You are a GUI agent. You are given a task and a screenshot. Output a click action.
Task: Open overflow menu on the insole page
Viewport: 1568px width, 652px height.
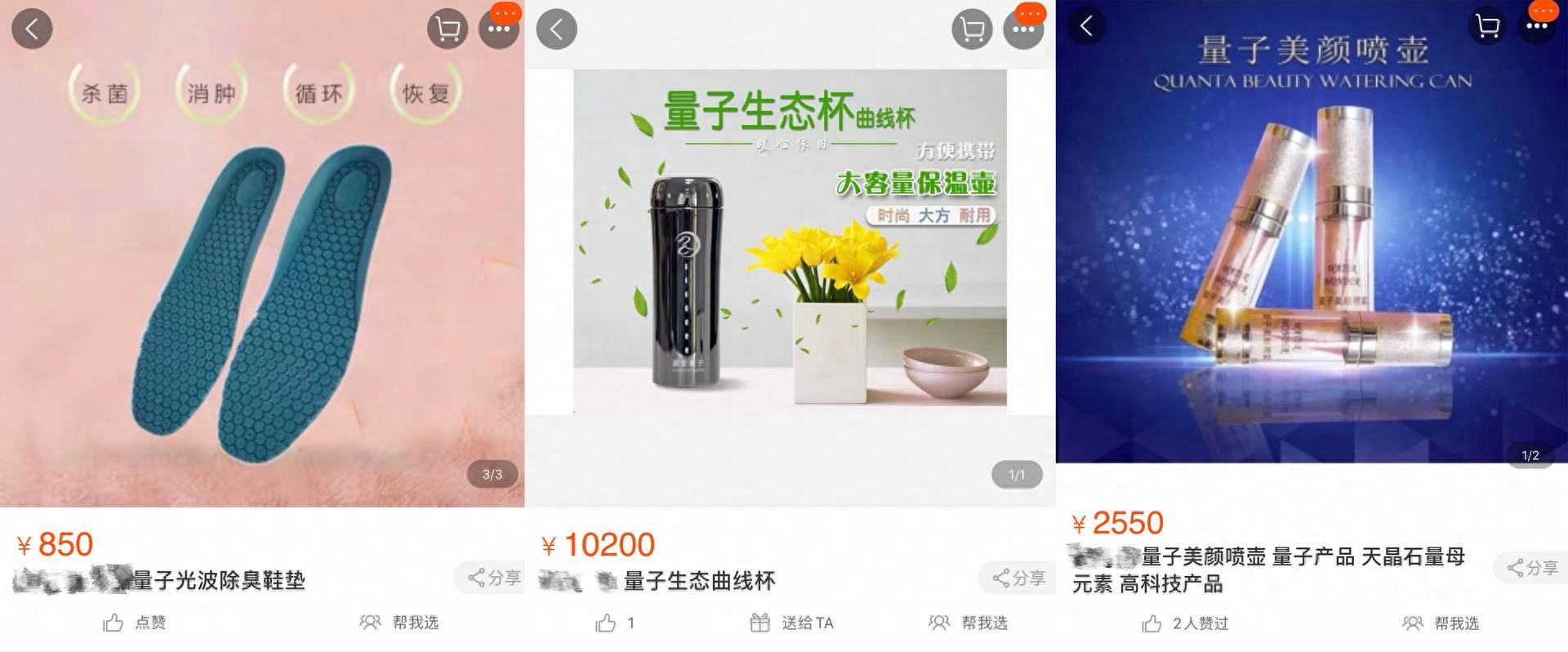pos(498,29)
